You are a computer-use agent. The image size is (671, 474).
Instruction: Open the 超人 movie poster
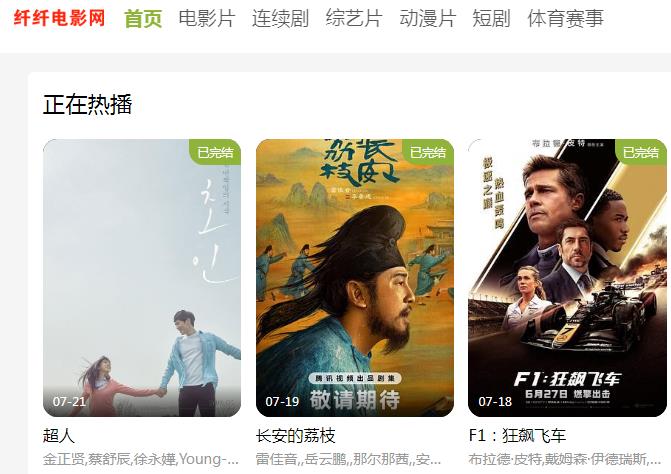point(142,278)
